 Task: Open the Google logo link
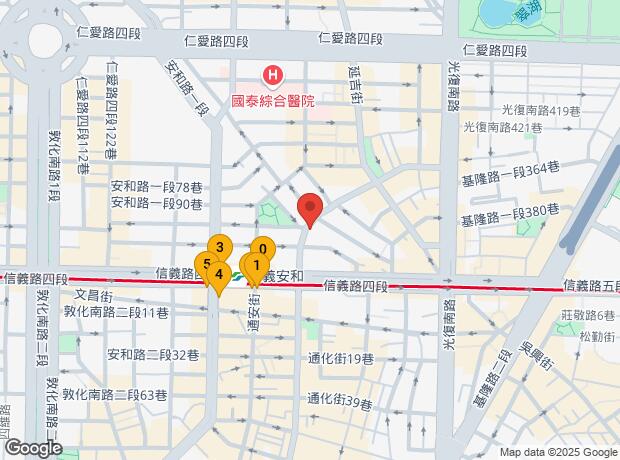tap(32, 448)
